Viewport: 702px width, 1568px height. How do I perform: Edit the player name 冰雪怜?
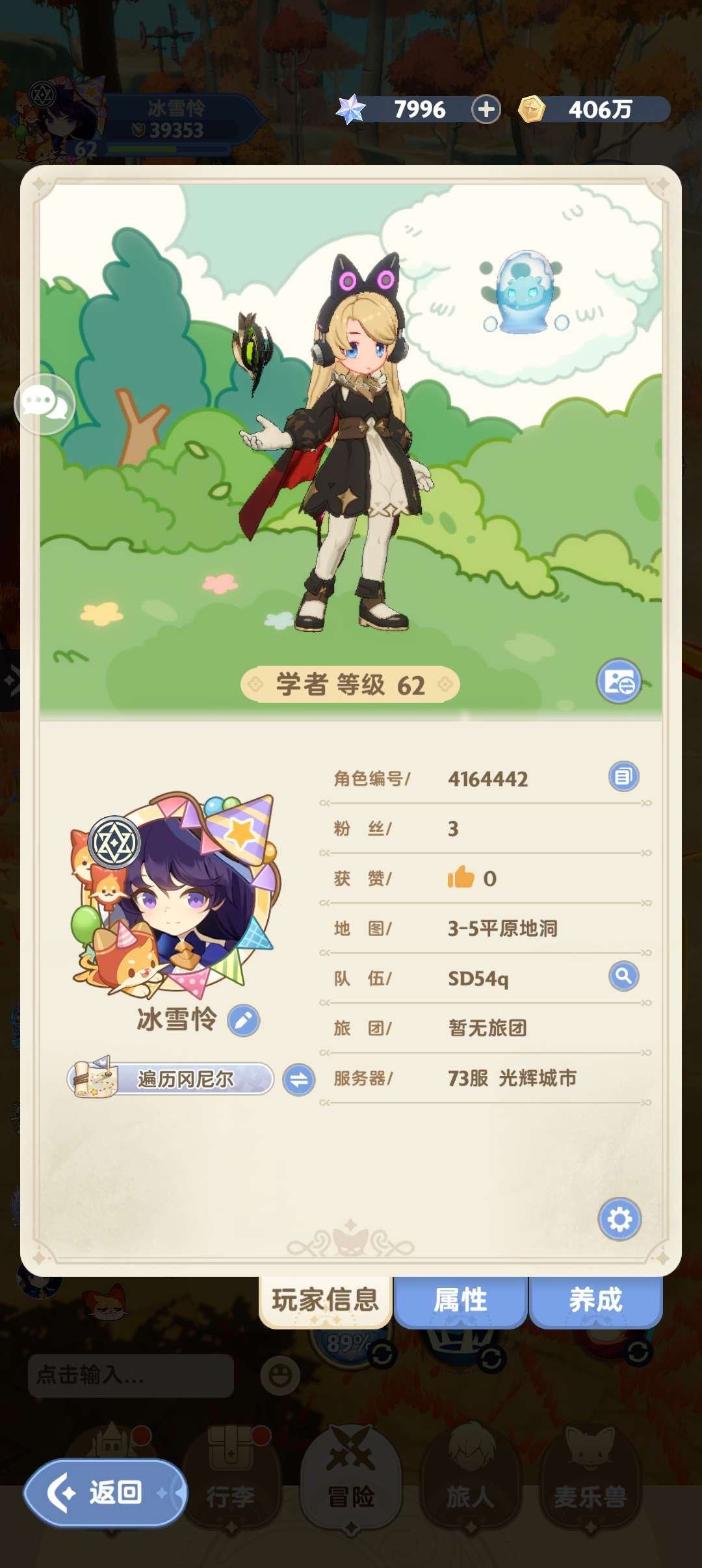pos(244,1021)
